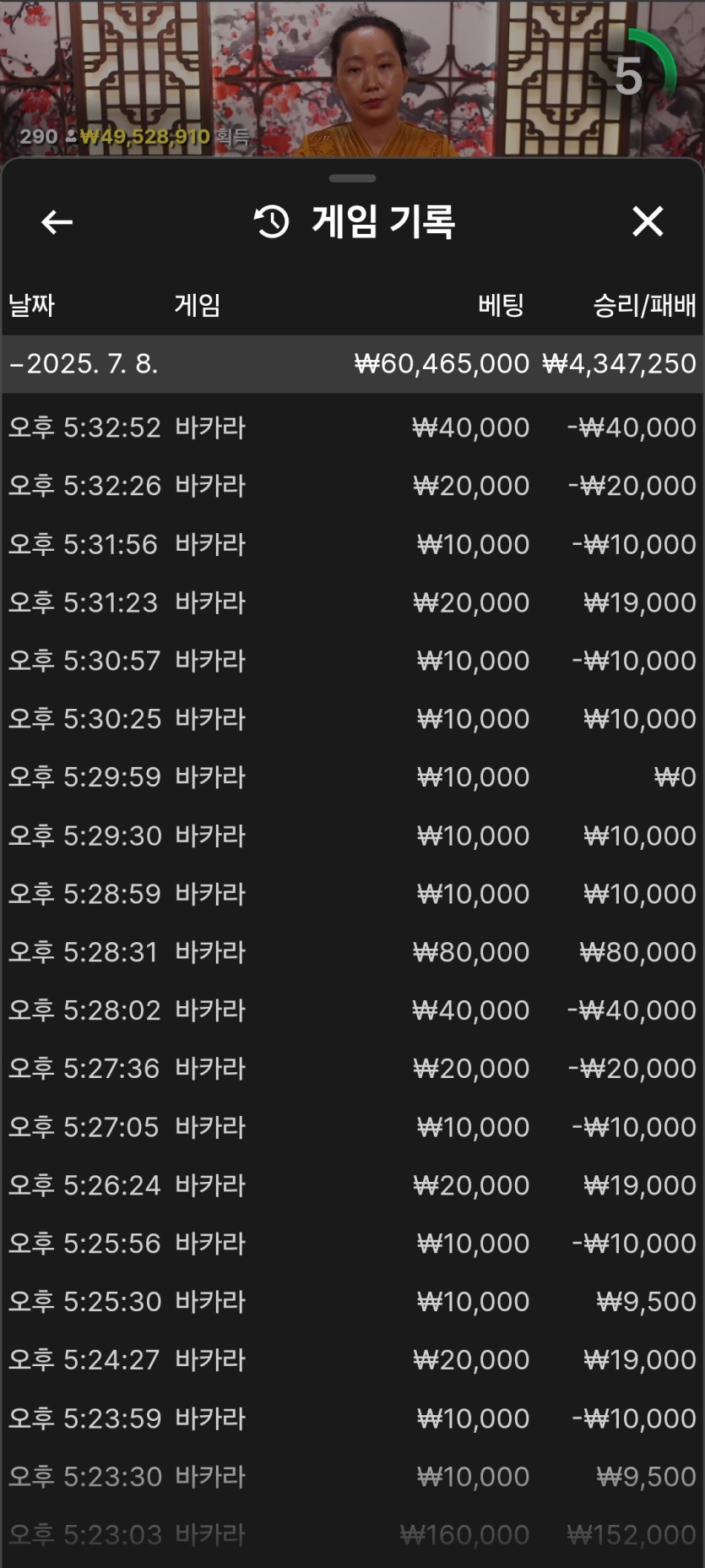Open the 5:28:59 baccarat round

(352, 894)
